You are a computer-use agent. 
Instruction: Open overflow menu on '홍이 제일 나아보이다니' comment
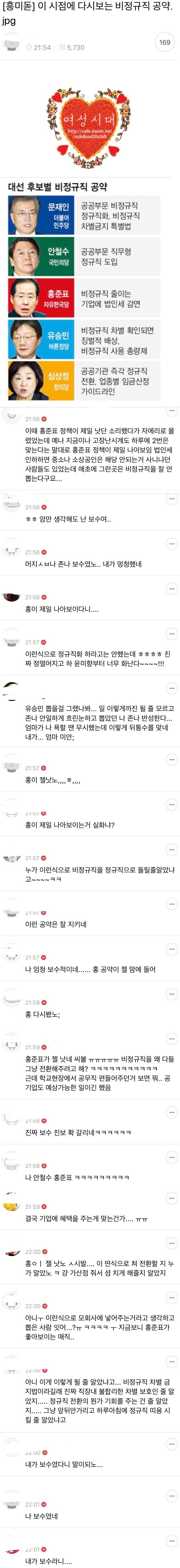point(171,589)
